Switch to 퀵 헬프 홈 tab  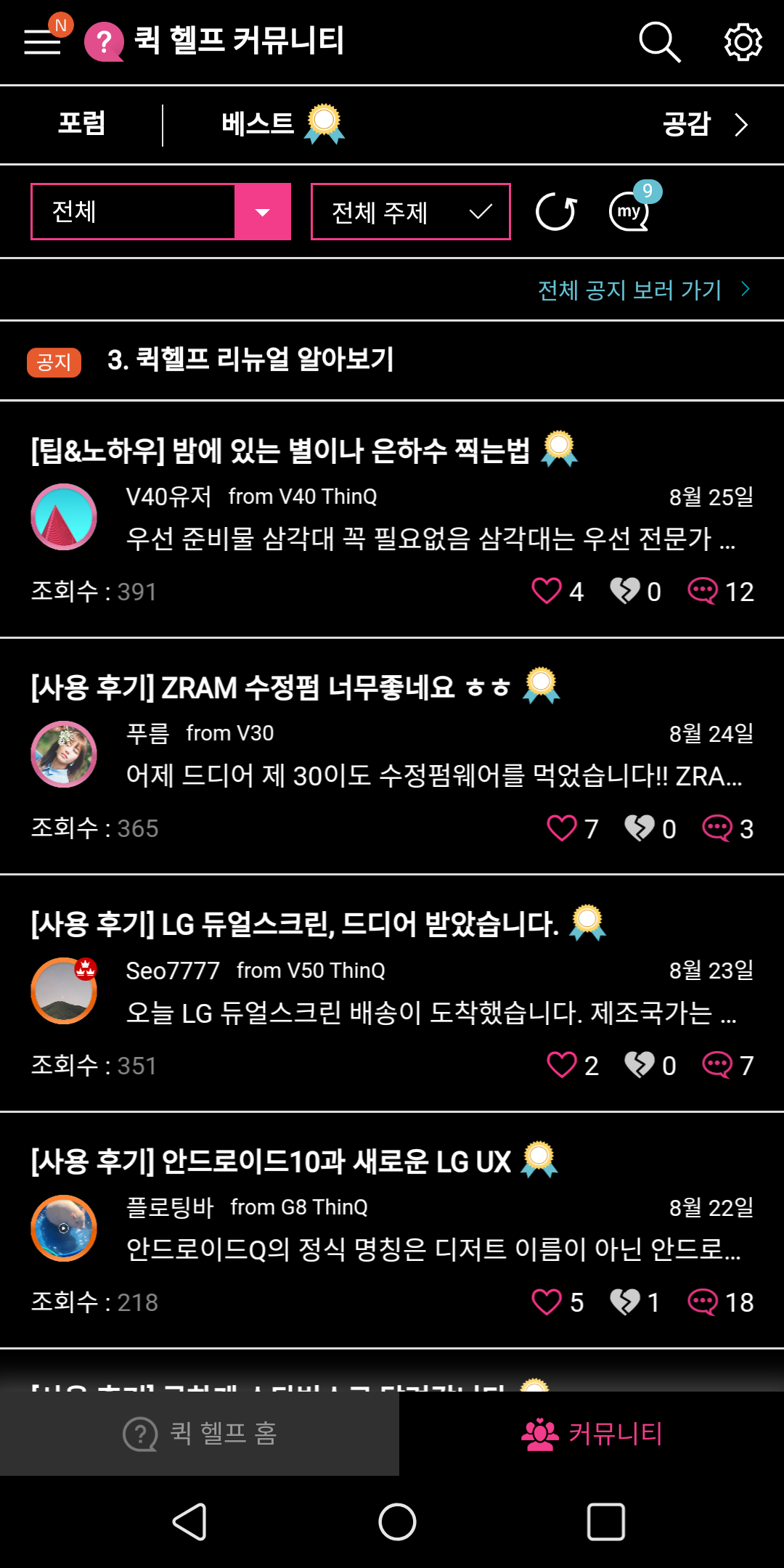click(200, 1434)
